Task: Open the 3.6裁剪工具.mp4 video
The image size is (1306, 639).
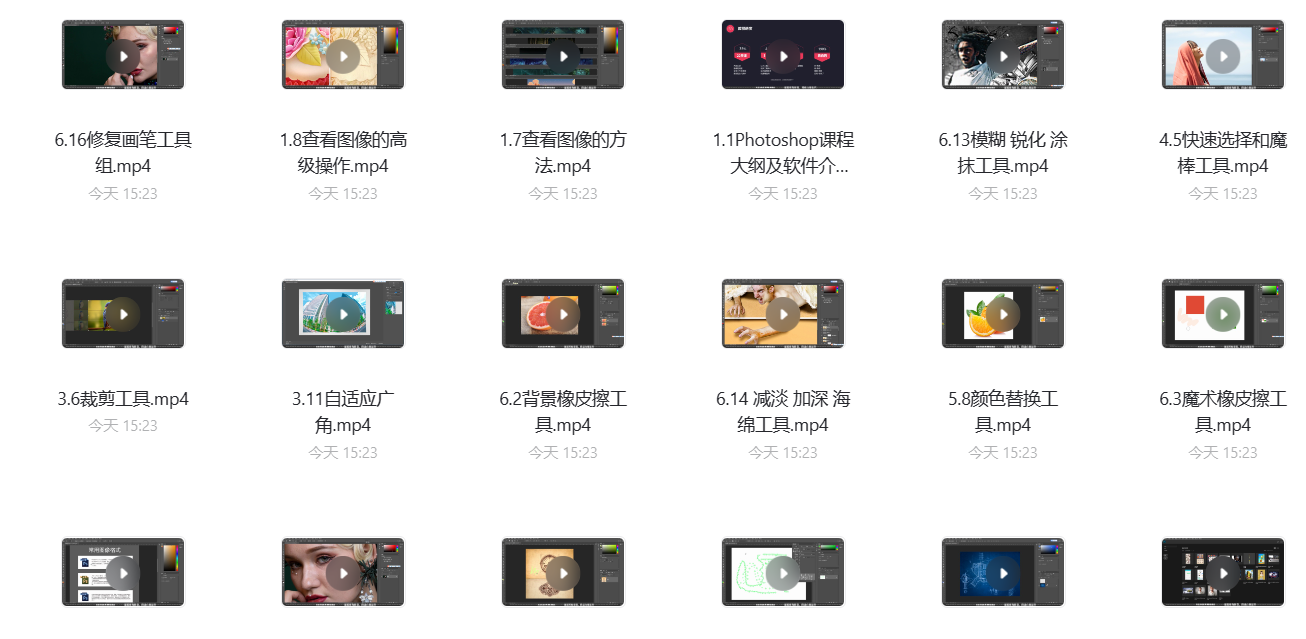Action: [x=123, y=314]
